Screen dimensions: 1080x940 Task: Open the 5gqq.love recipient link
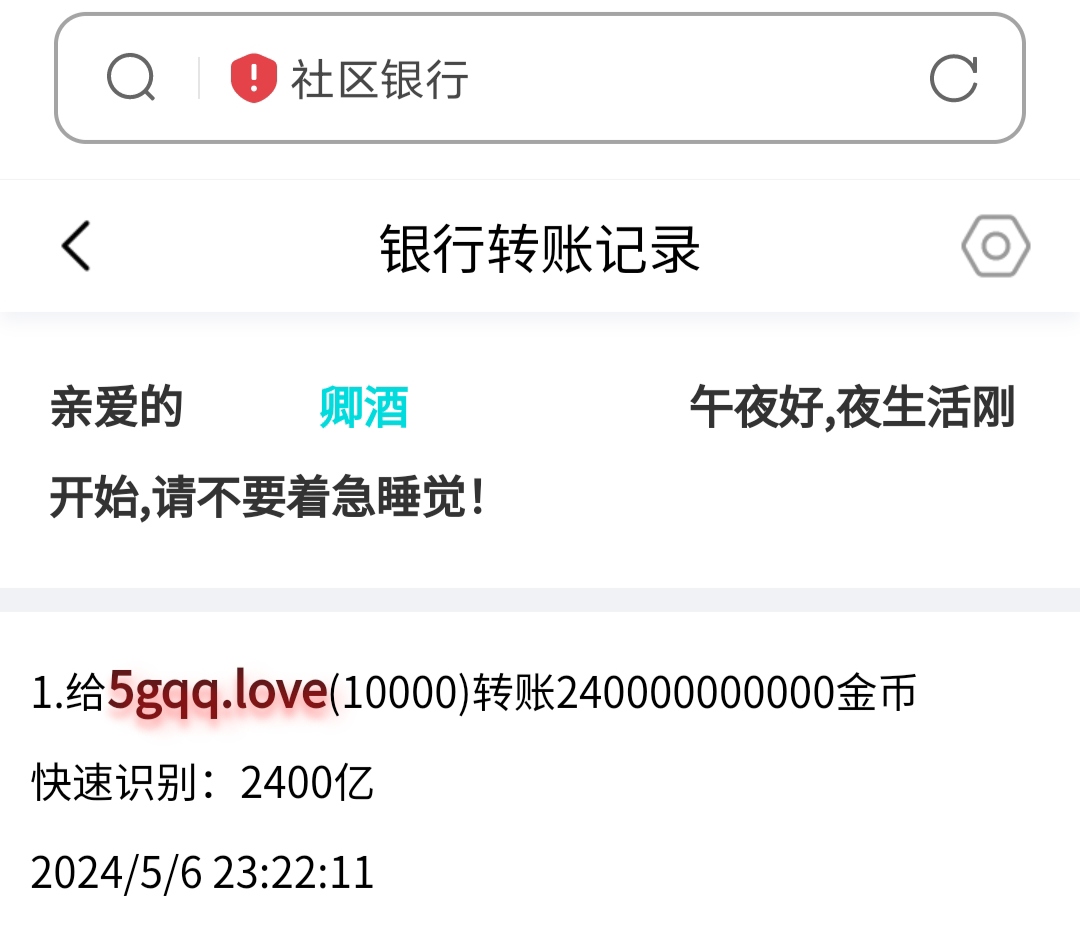[218, 692]
